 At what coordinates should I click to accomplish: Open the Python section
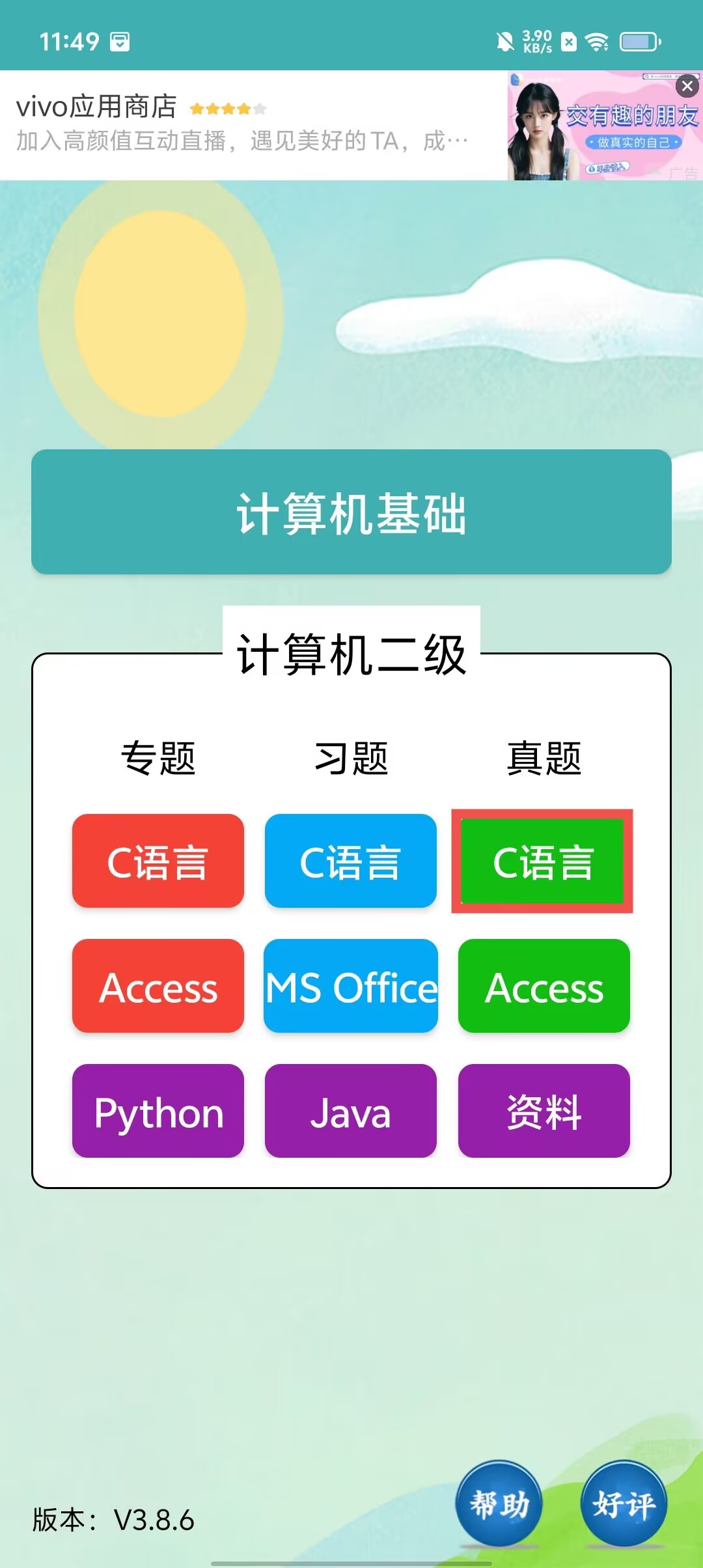pyautogui.click(x=158, y=1111)
